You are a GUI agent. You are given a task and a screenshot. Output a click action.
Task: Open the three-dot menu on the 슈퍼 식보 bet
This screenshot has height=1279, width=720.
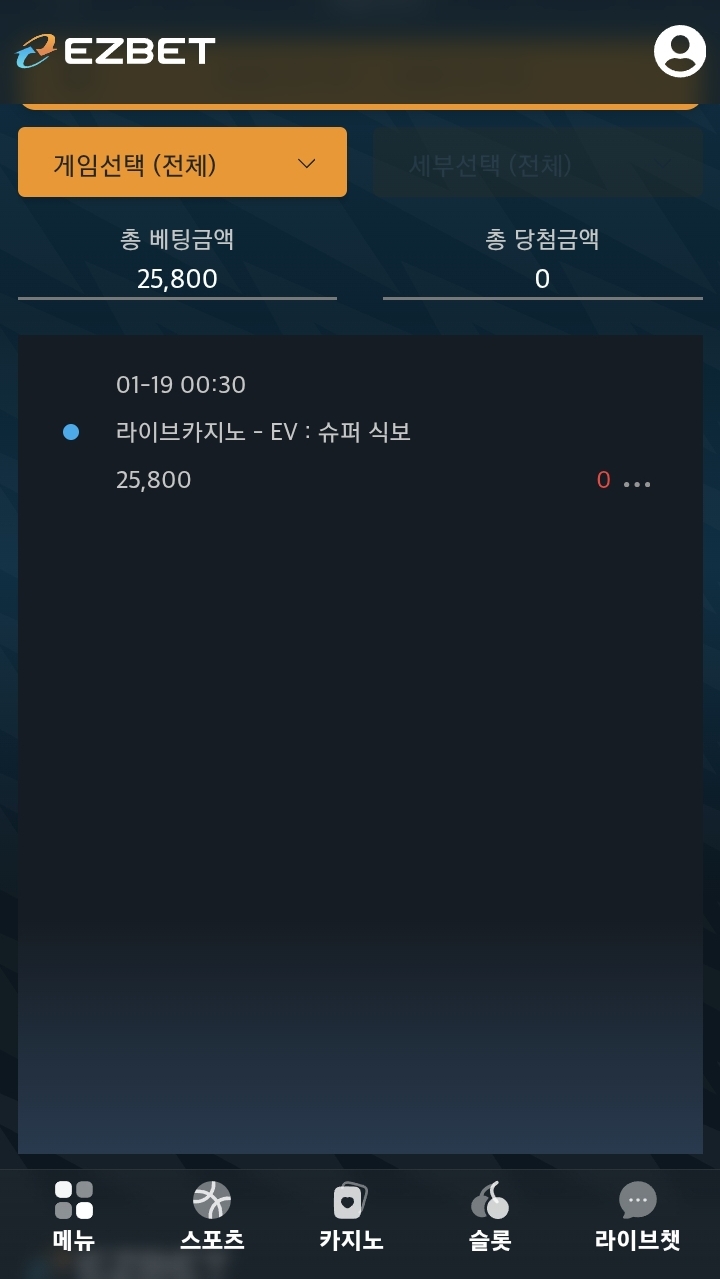(637, 483)
